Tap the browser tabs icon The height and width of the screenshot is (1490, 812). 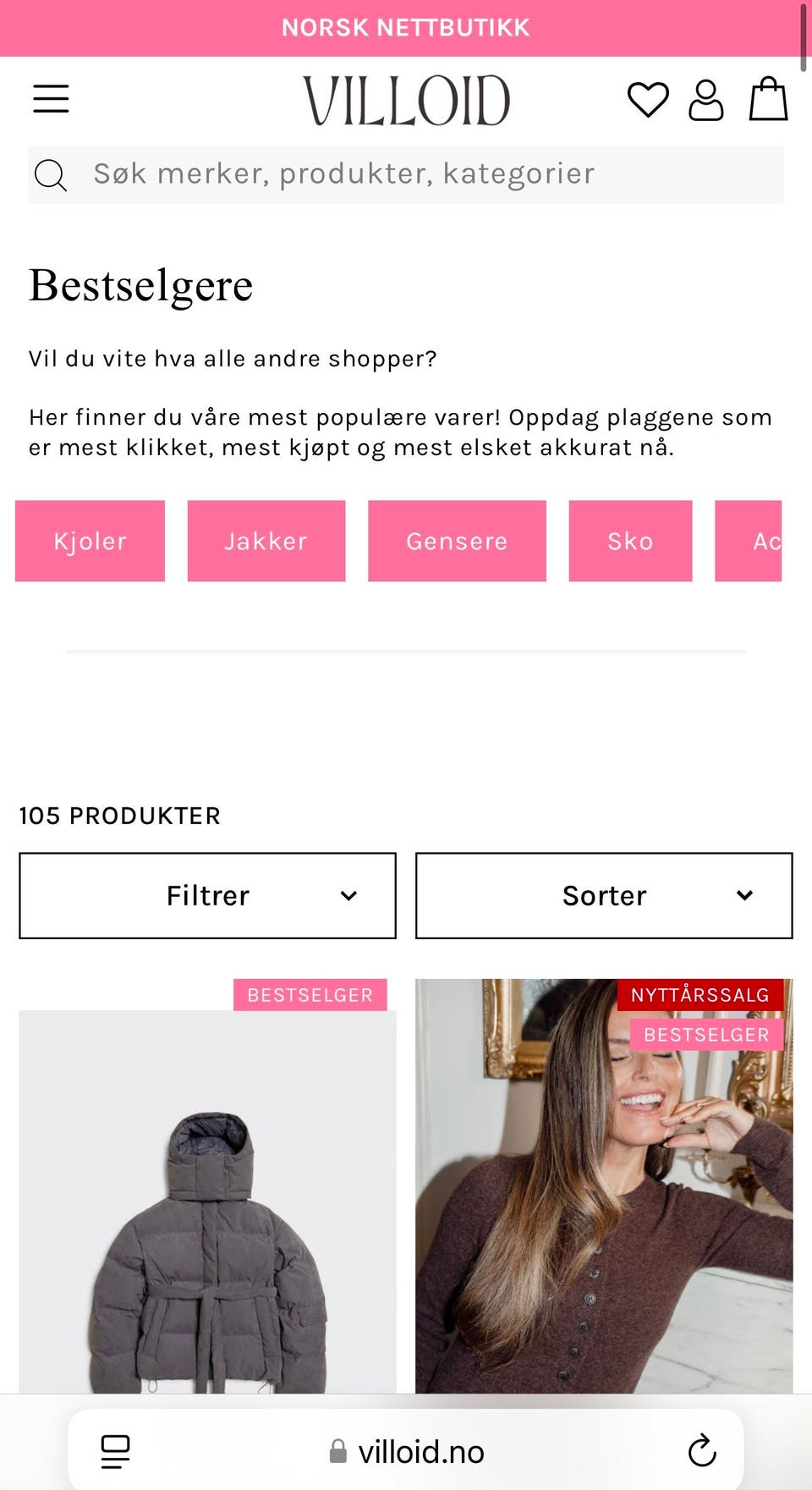tap(114, 1450)
